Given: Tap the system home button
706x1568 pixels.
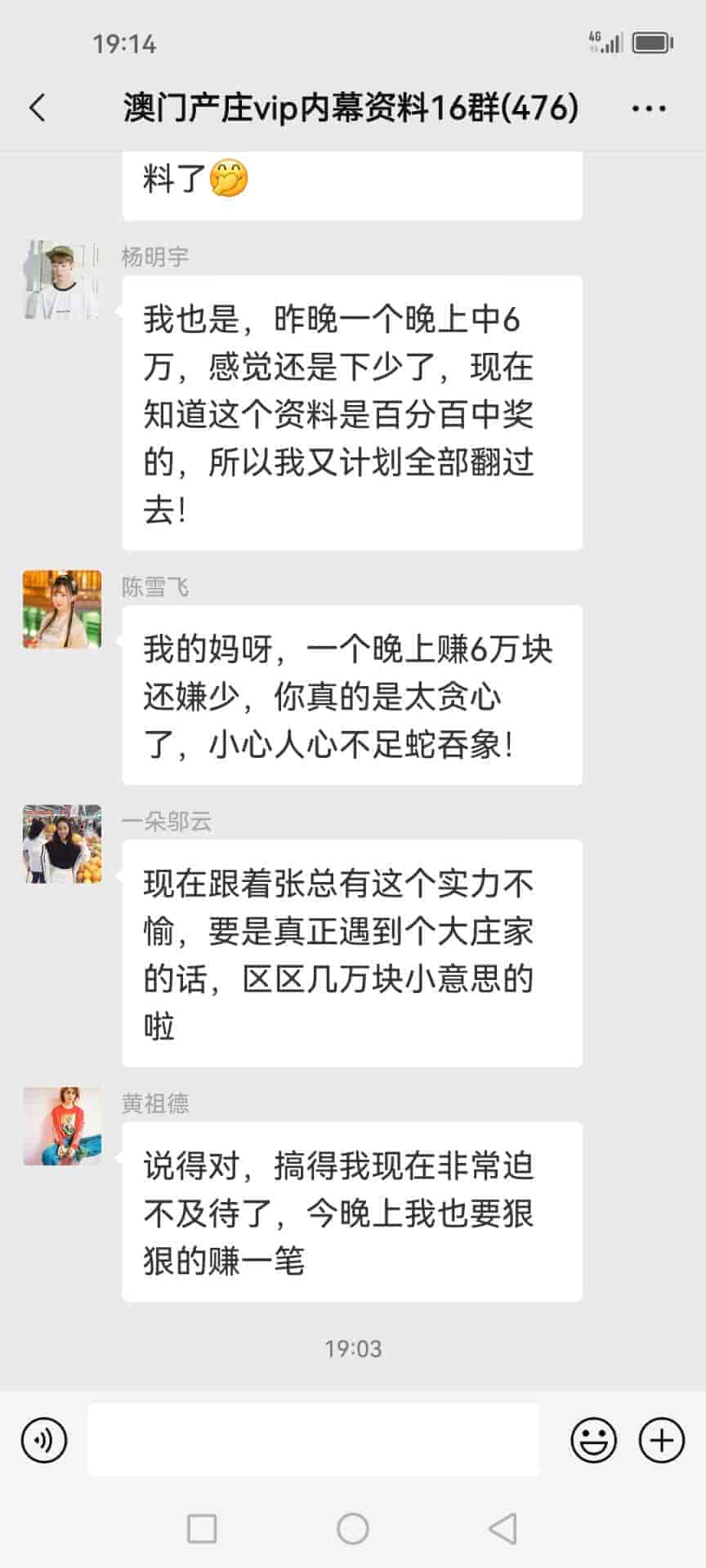Looking at the screenshot, I should [353, 1528].
